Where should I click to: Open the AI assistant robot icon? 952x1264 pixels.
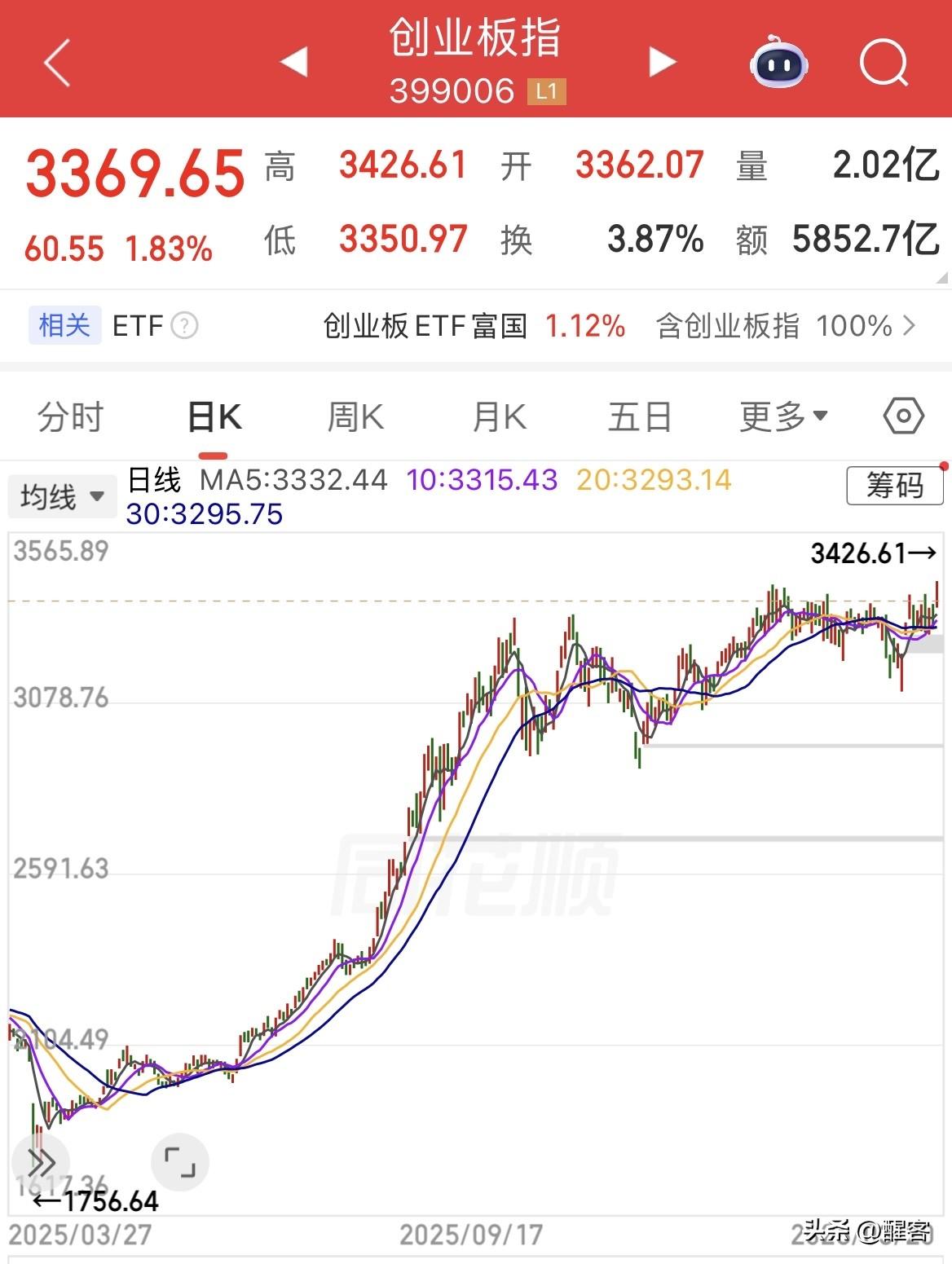click(x=778, y=63)
